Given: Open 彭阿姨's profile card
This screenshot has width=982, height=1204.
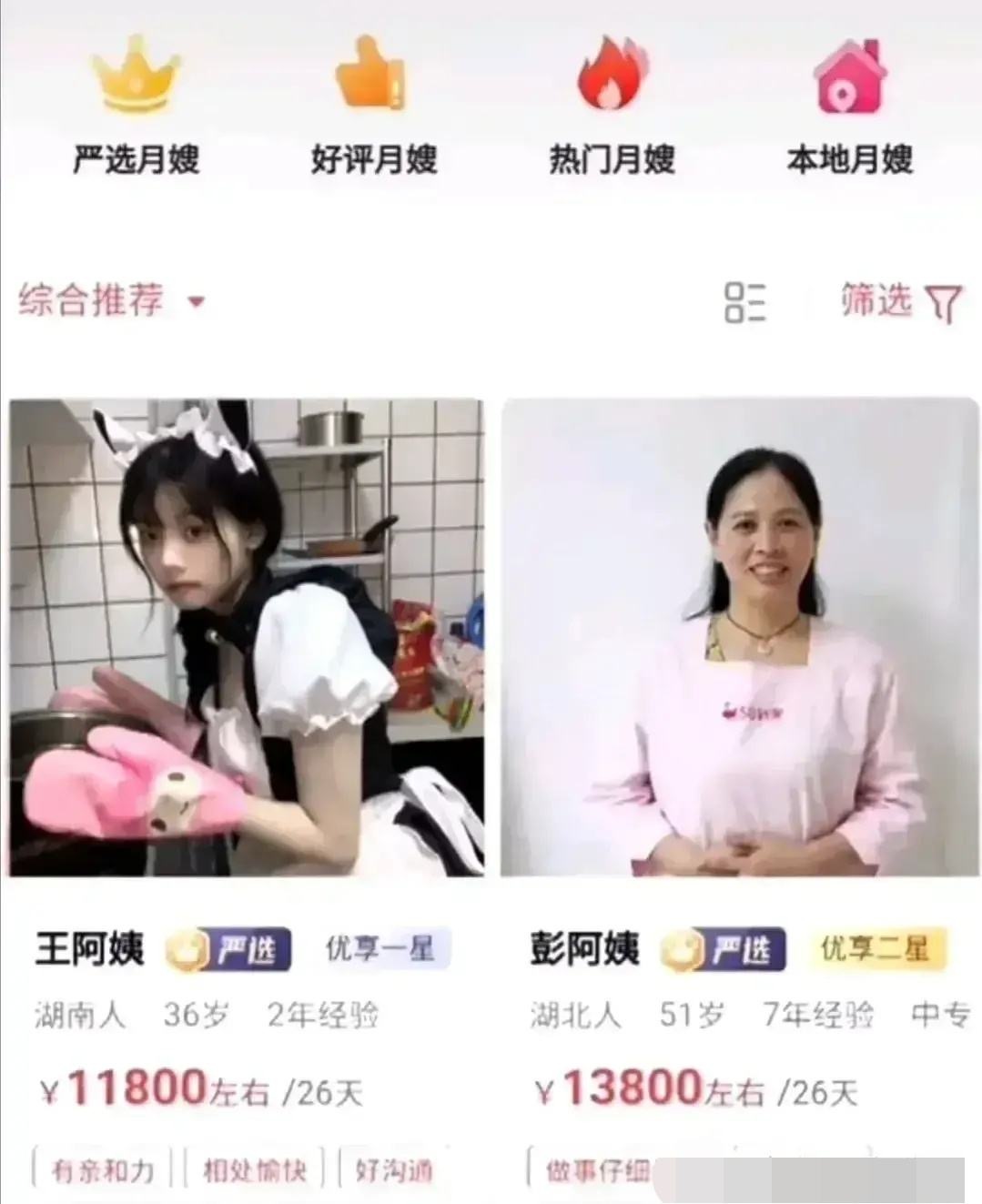Looking at the screenshot, I should pyautogui.click(x=740, y=637).
